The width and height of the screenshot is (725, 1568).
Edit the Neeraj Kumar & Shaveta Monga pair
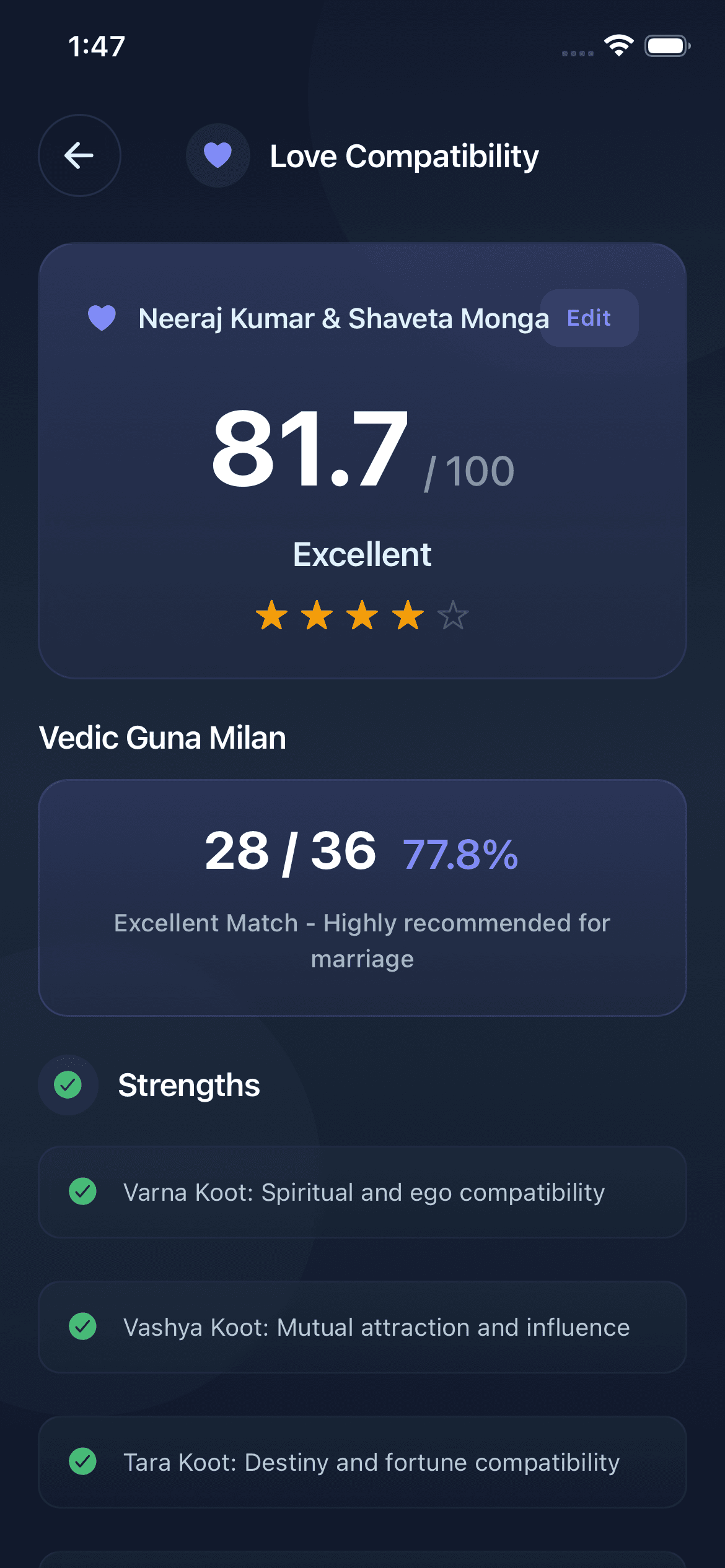tap(589, 318)
